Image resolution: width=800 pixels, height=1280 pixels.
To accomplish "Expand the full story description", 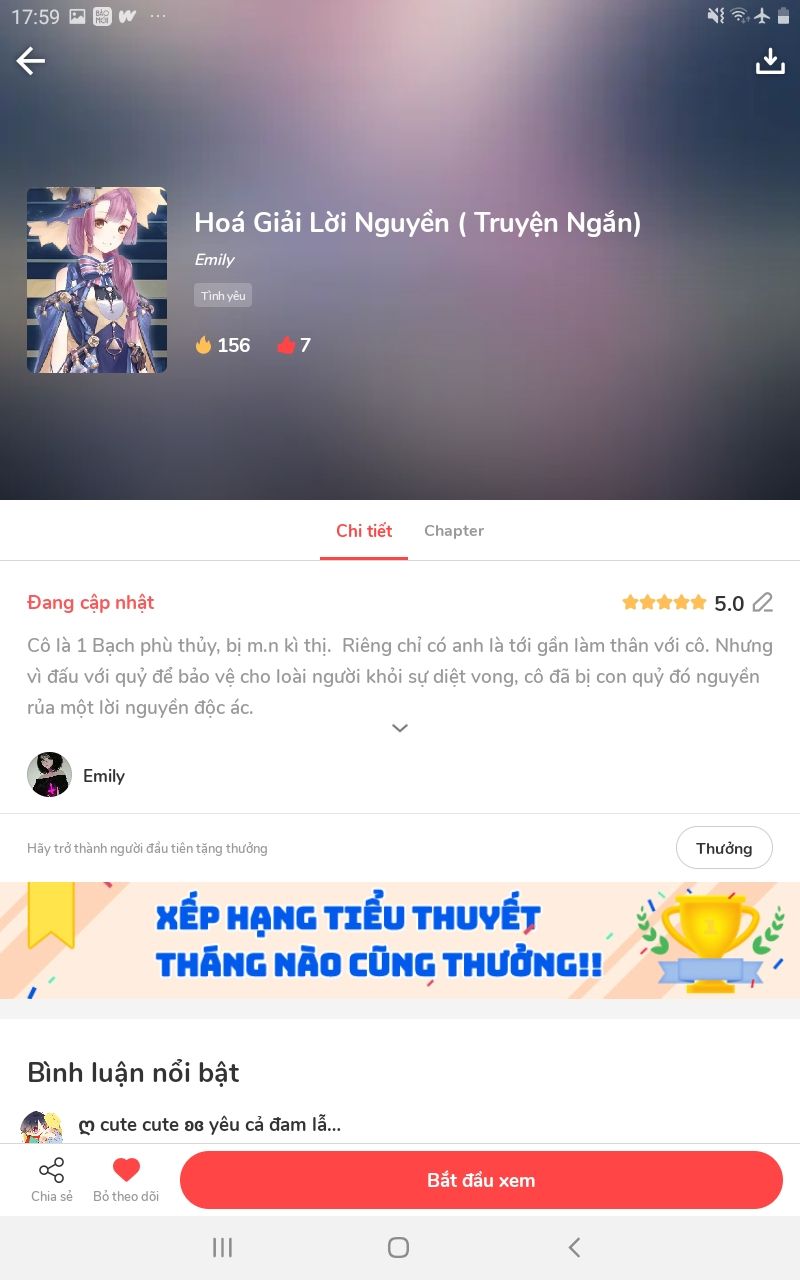I will pos(400,728).
